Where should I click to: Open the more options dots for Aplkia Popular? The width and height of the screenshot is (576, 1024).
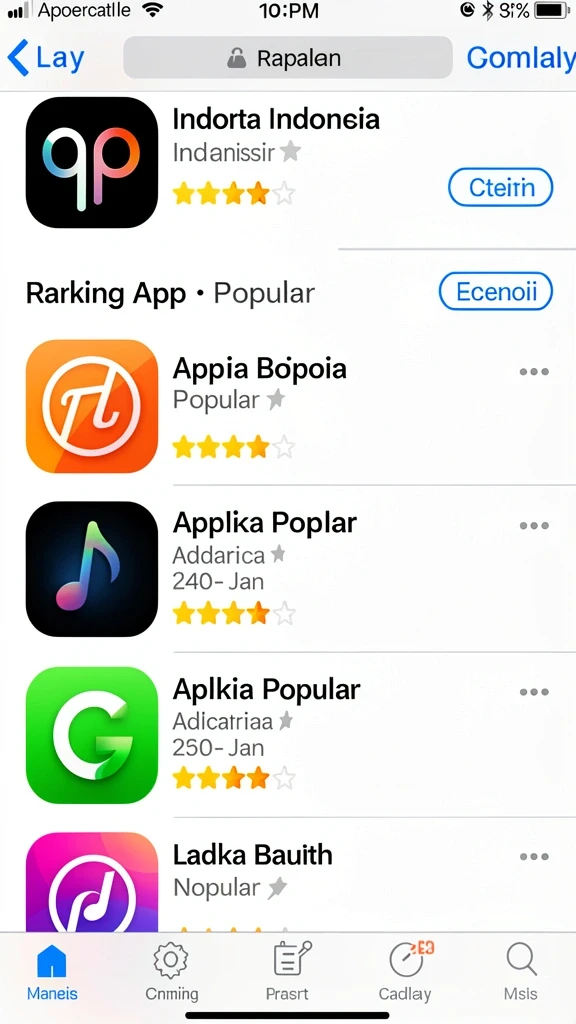pos(534,692)
